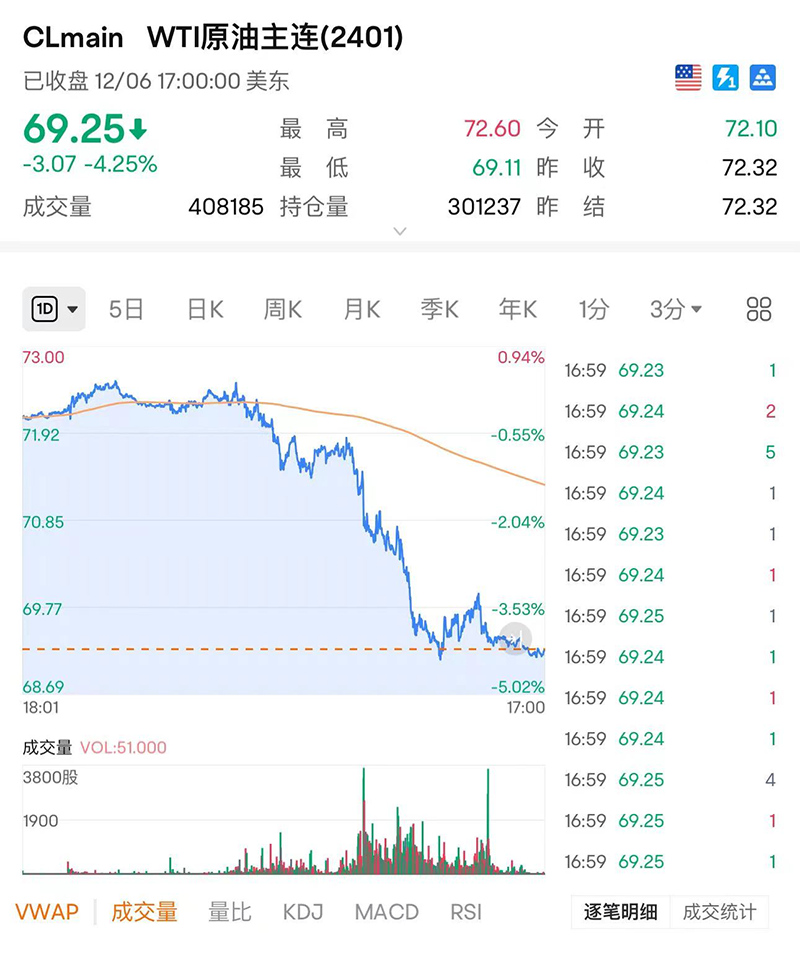
Task: Select the RSI indicator
Action: (x=466, y=912)
